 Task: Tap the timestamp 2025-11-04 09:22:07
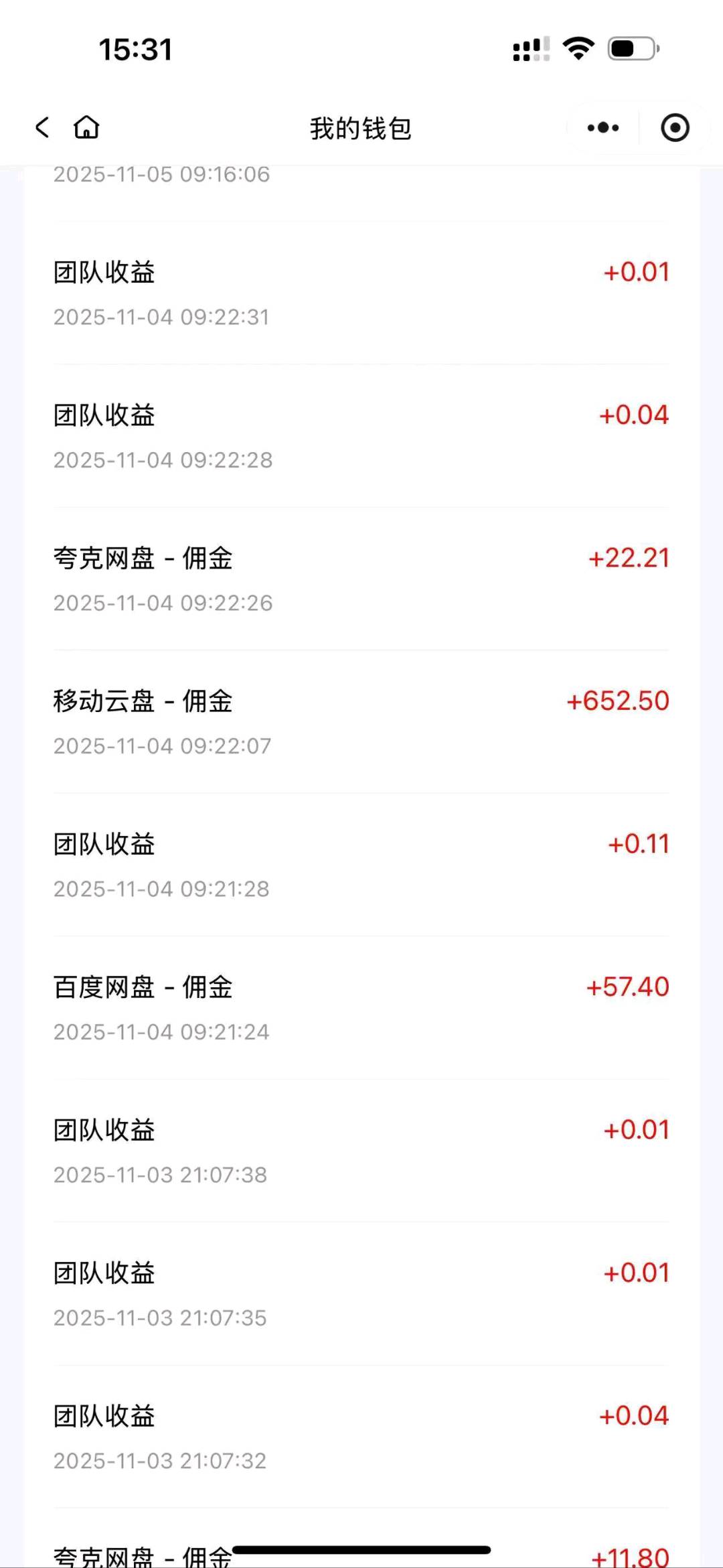[163, 745]
